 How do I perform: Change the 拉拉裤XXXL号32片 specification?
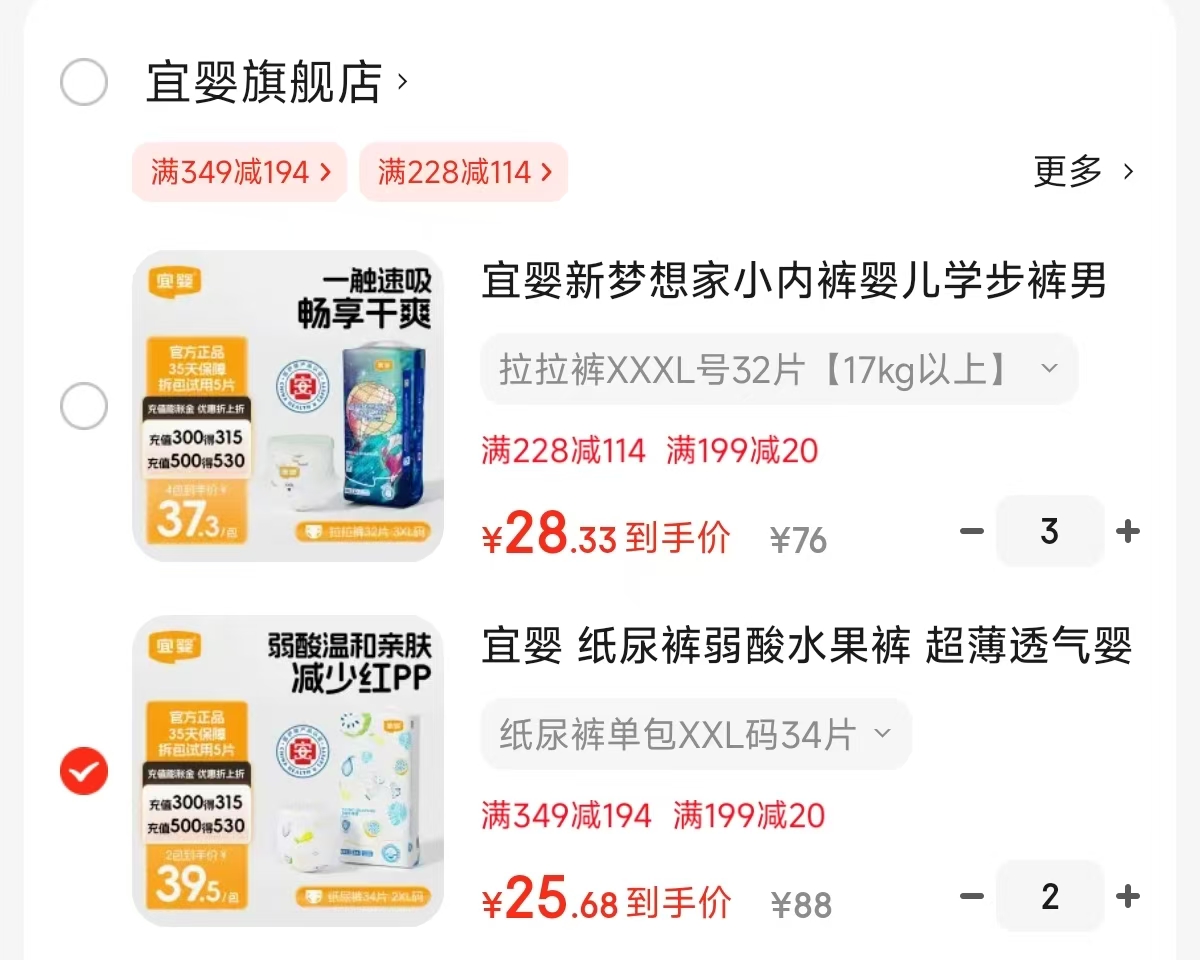coord(779,370)
